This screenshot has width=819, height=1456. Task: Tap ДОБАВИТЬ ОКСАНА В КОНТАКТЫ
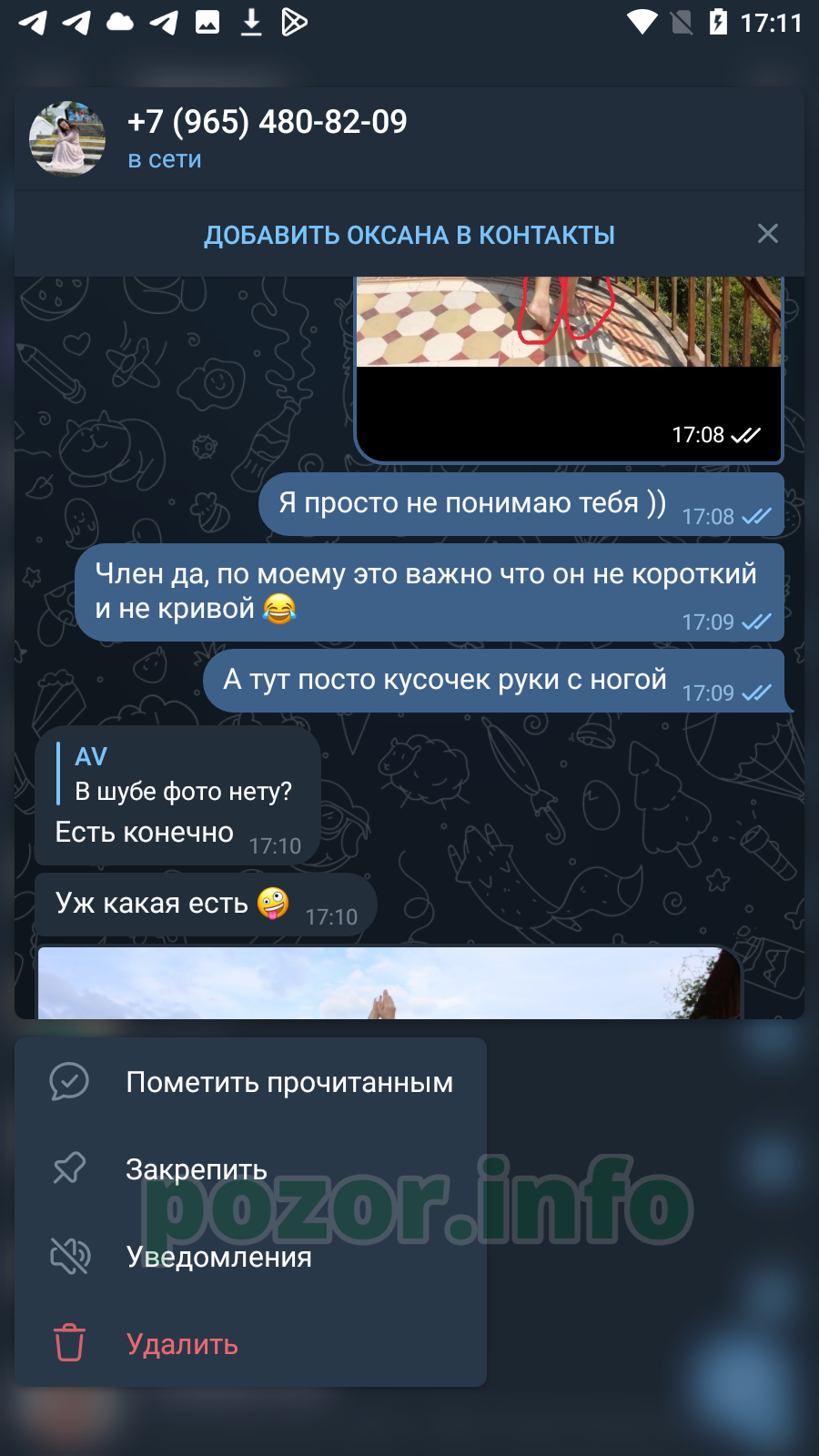(409, 235)
